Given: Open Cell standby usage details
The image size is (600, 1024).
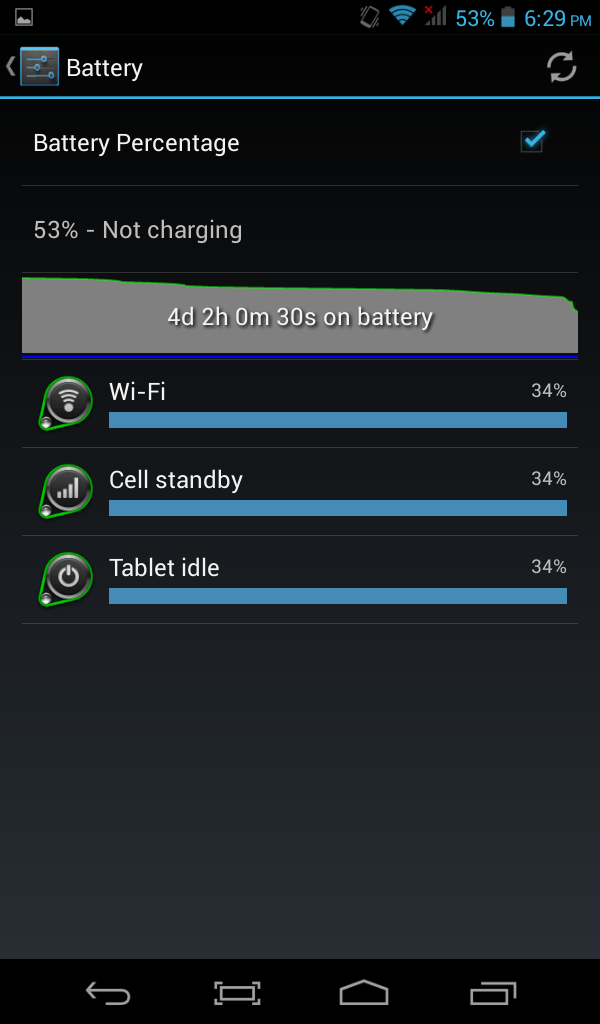Looking at the screenshot, I should (x=300, y=491).
